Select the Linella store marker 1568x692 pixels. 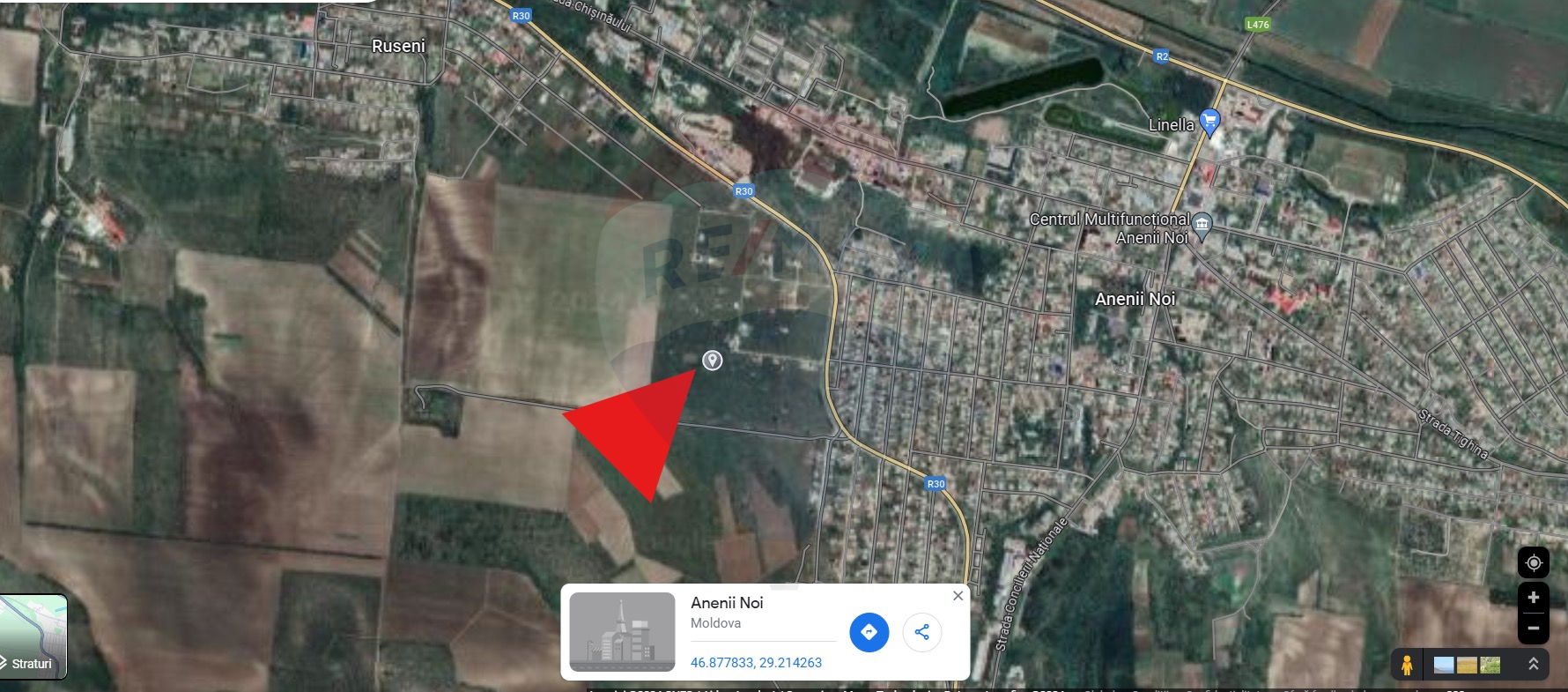pyautogui.click(x=1210, y=122)
